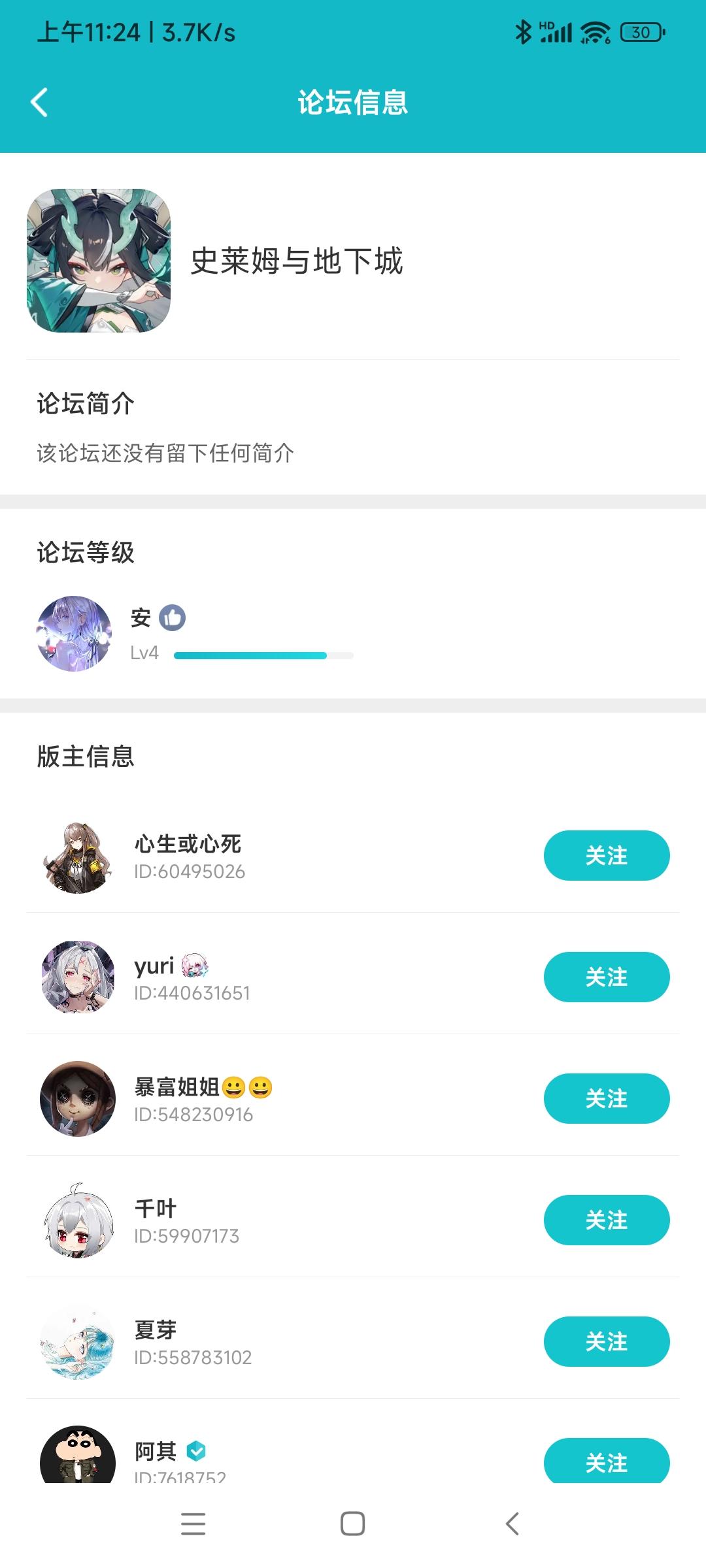Image resolution: width=706 pixels, height=1568 pixels.
Task: Follow moderator 千叶
Action: [x=606, y=1220]
